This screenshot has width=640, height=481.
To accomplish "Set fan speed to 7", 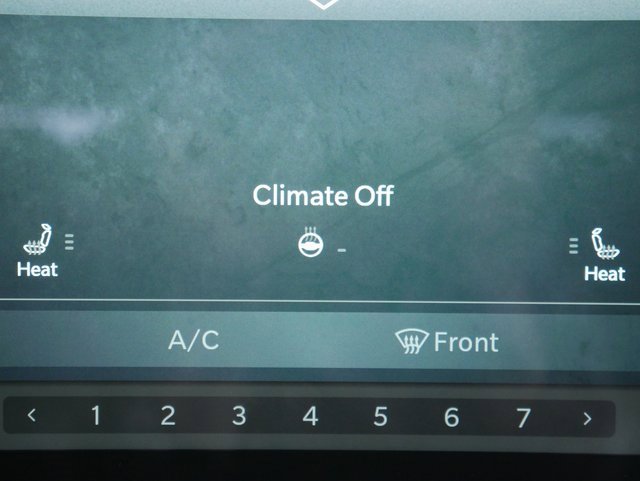I will (x=523, y=418).
